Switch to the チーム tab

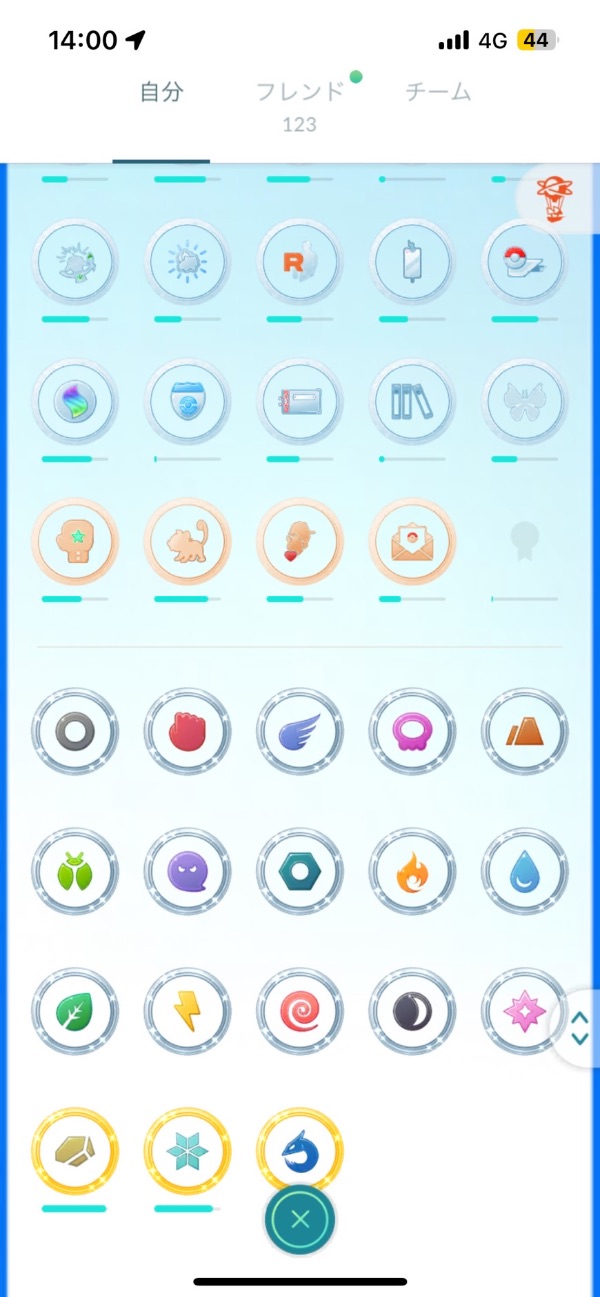pos(438,93)
